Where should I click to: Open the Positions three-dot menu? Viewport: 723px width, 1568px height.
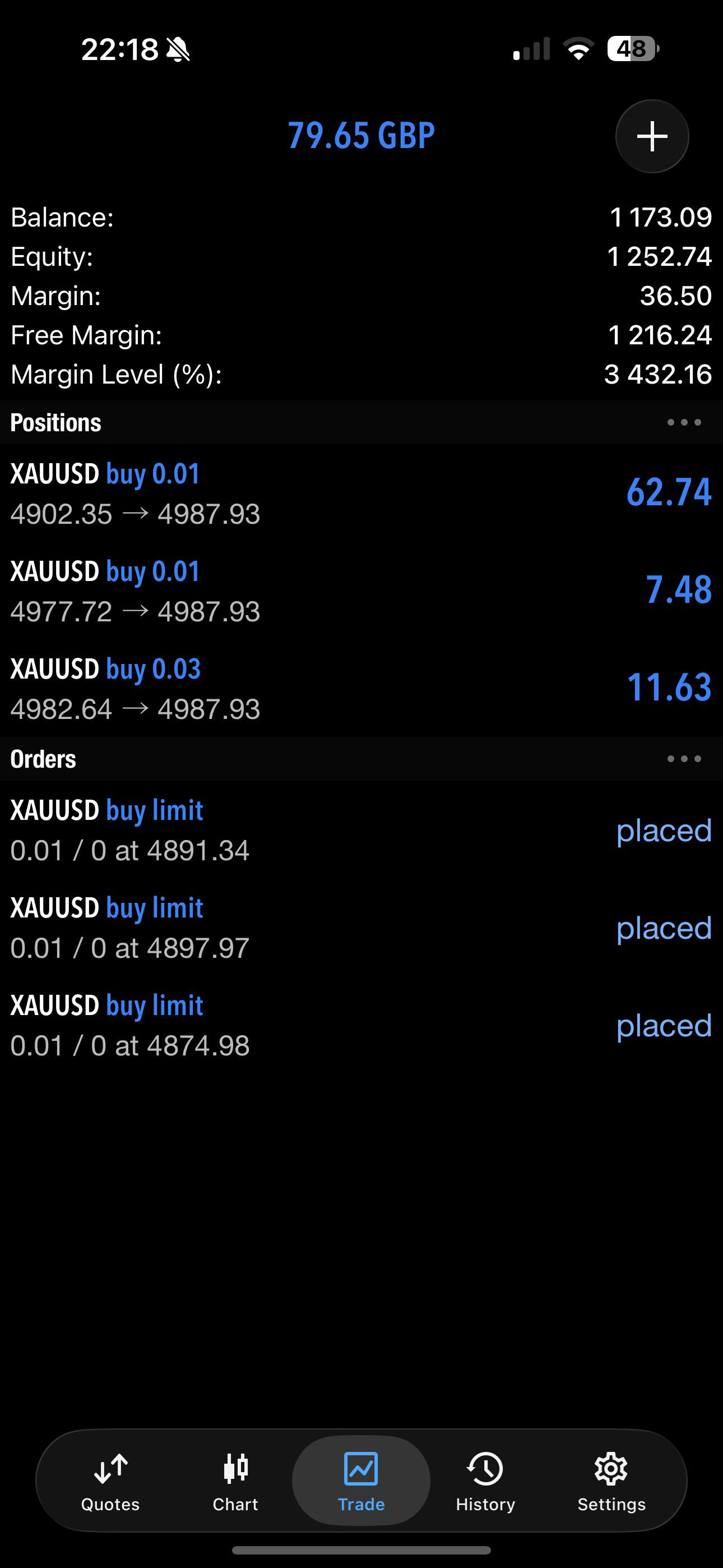pyautogui.click(x=683, y=422)
